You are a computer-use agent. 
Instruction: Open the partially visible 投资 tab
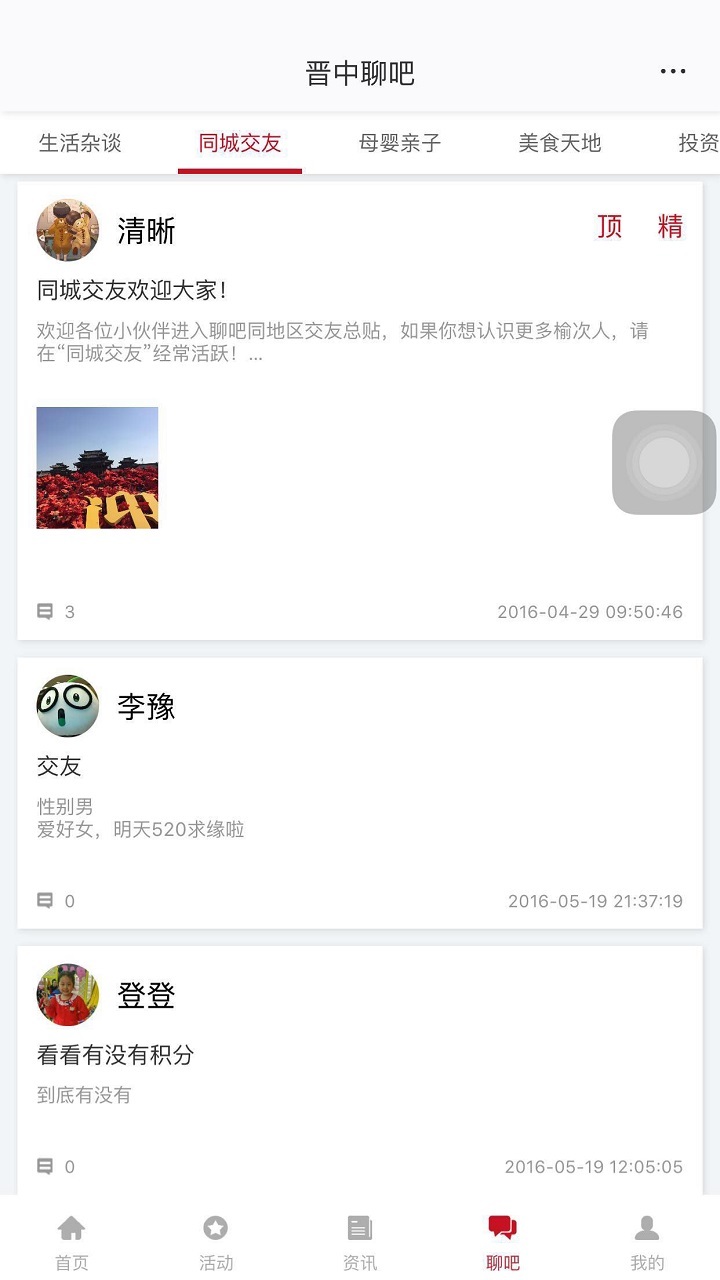tap(698, 143)
